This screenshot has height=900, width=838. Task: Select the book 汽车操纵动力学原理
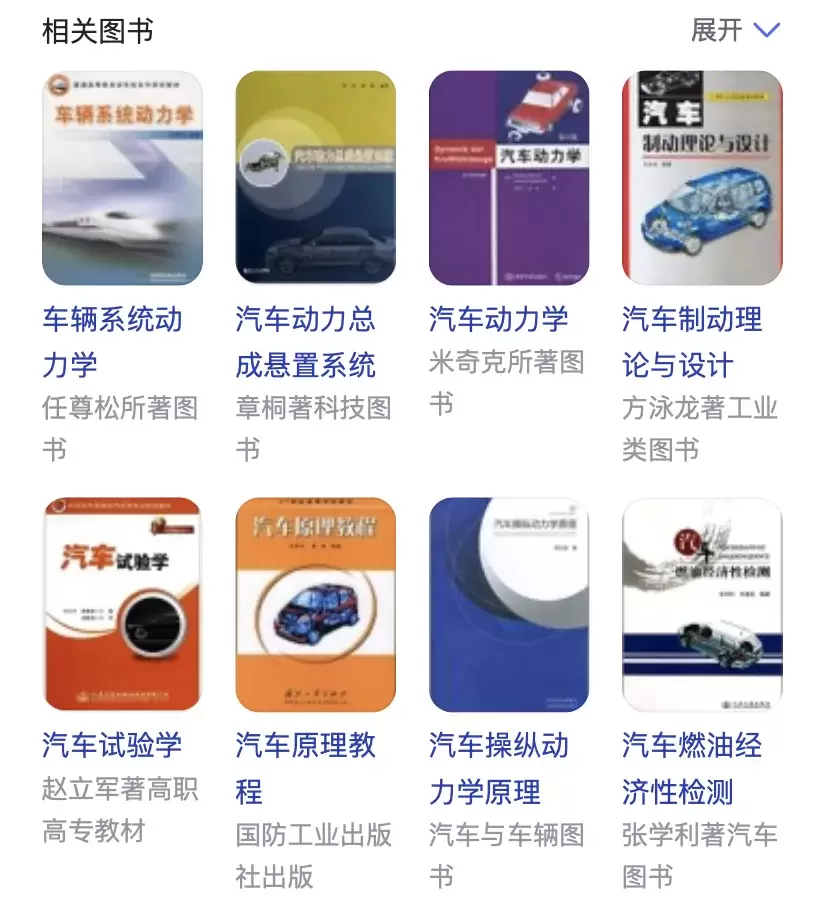(x=508, y=604)
